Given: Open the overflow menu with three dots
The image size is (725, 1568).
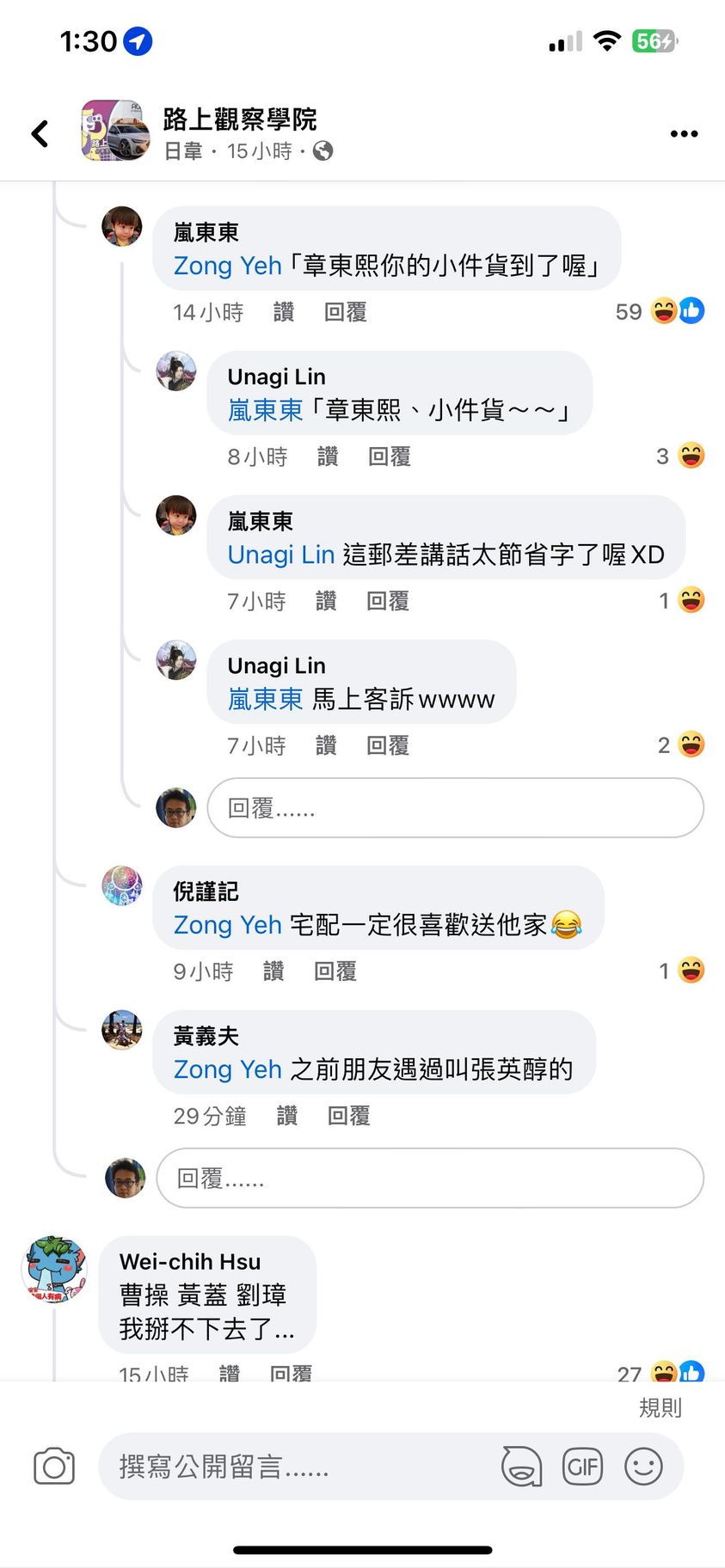Looking at the screenshot, I should [684, 133].
